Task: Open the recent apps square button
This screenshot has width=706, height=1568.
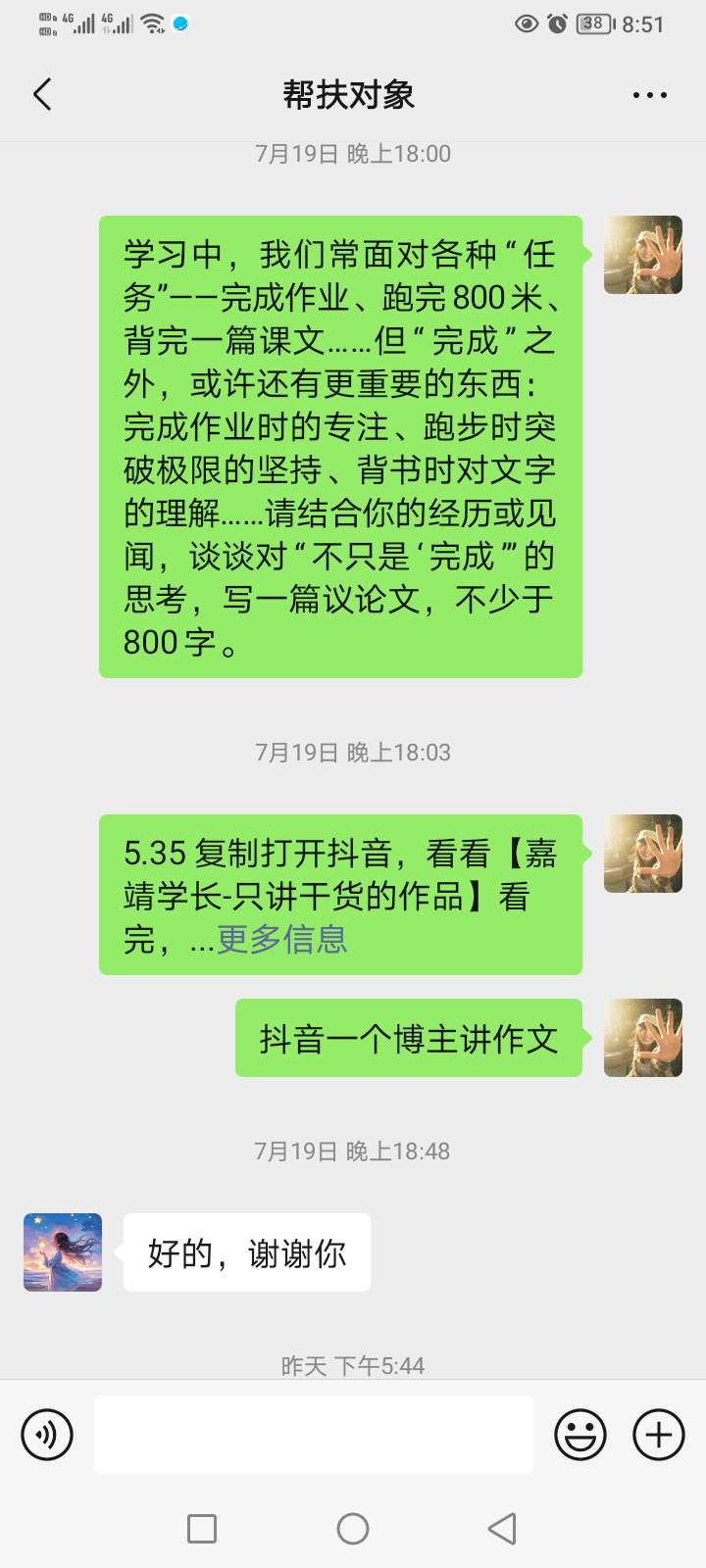Action: (x=202, y=1528)
